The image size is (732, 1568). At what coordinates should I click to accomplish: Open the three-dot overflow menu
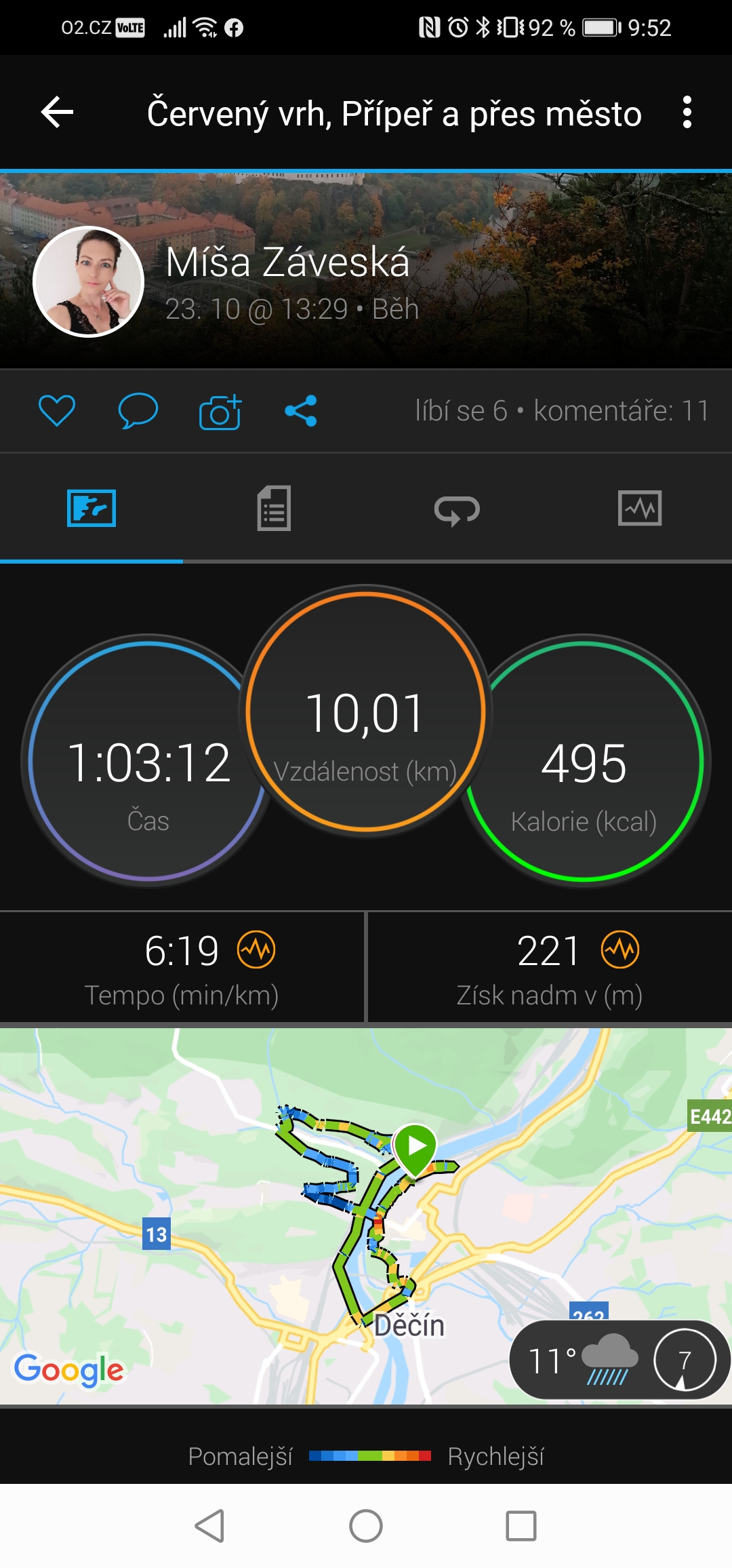[687, 112]
